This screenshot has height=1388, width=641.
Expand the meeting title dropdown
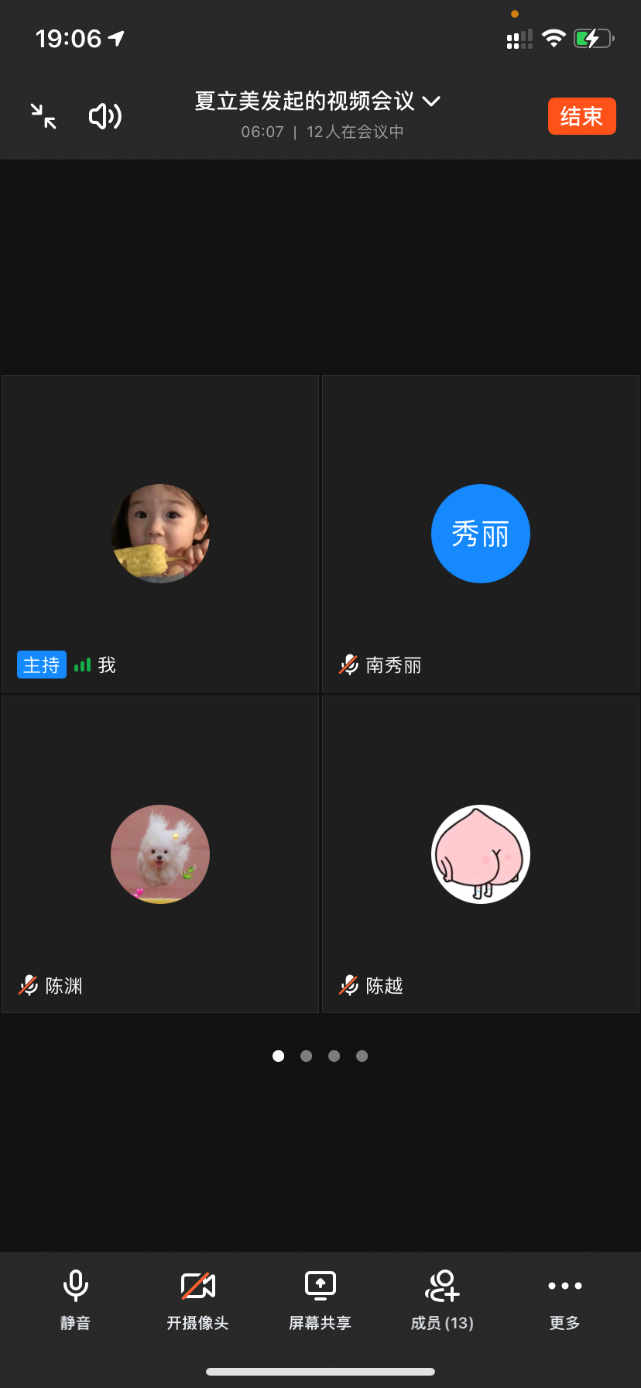pos(431,101)
